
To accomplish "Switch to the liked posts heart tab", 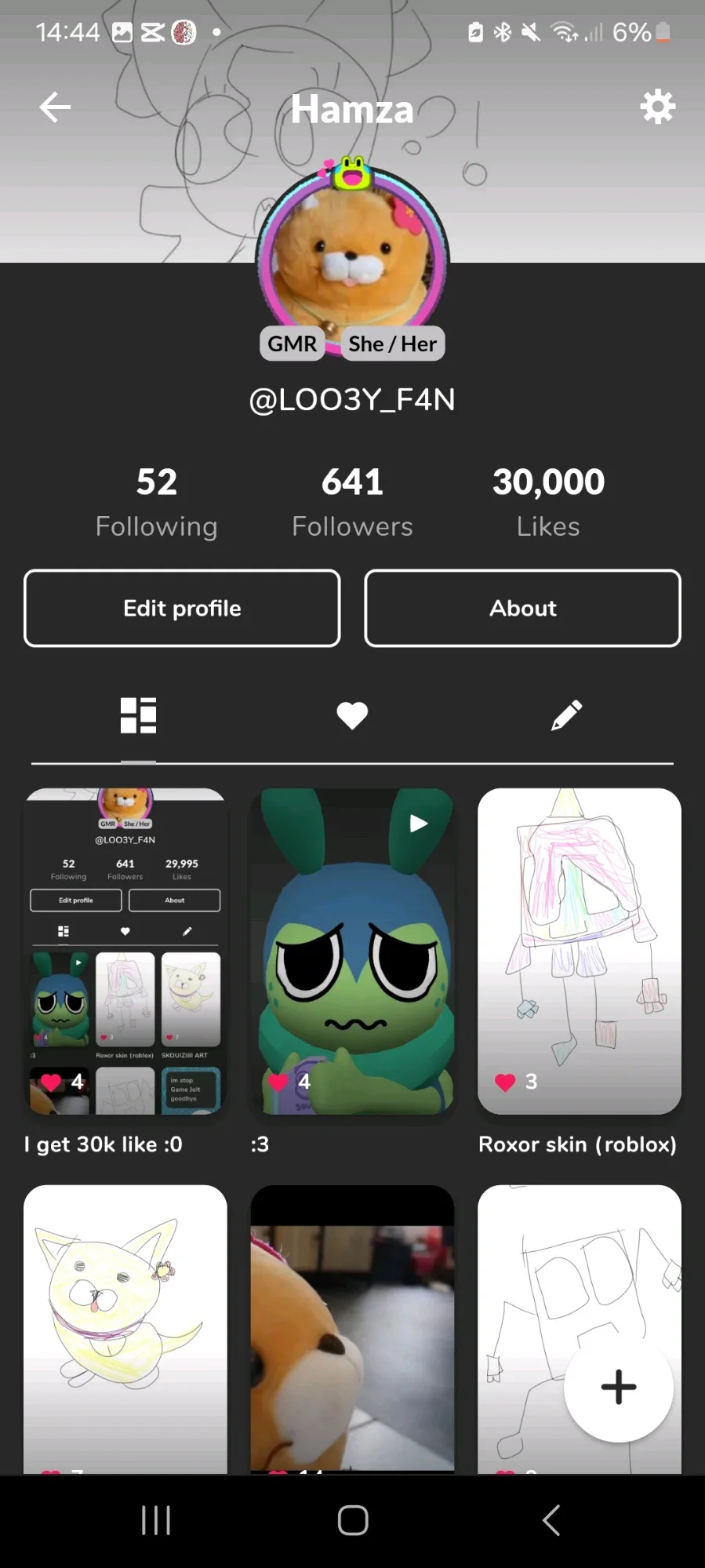I will [352, 715].
